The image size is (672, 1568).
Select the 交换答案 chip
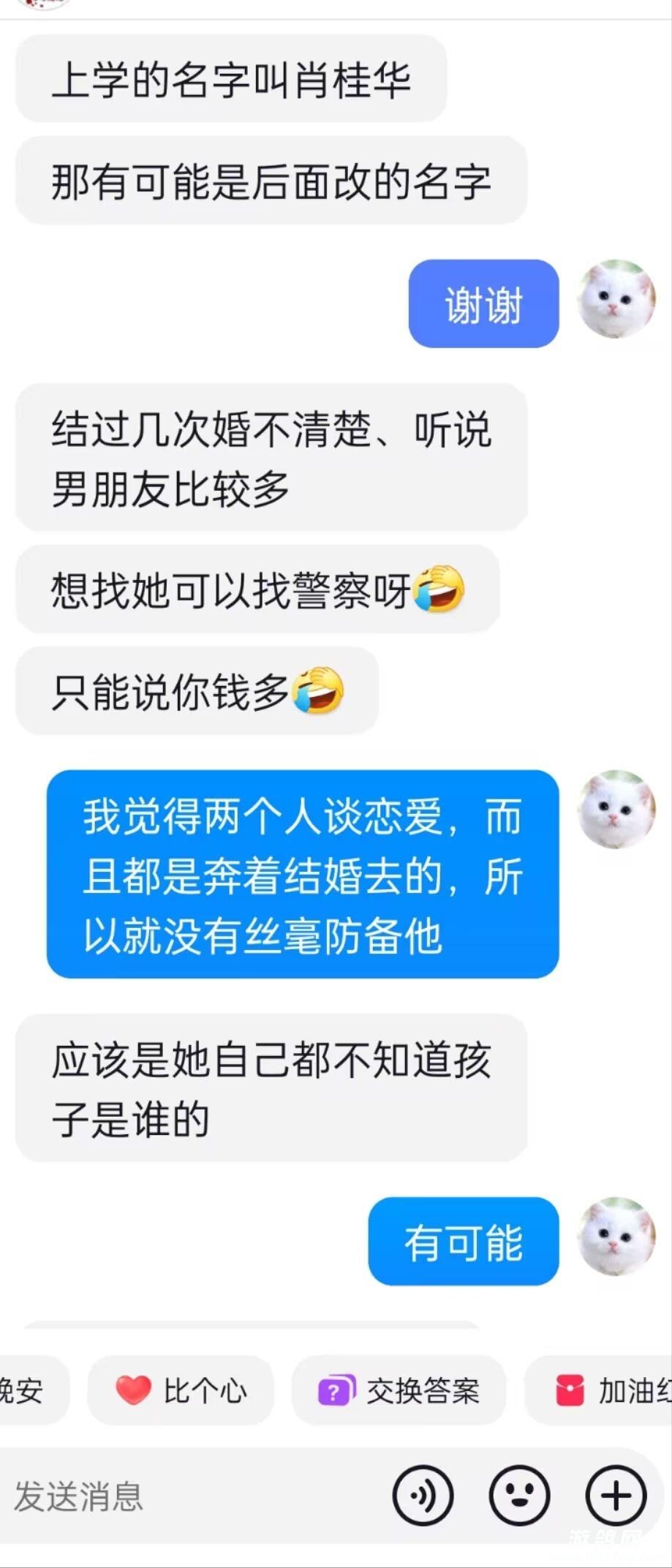point(399,1390)
